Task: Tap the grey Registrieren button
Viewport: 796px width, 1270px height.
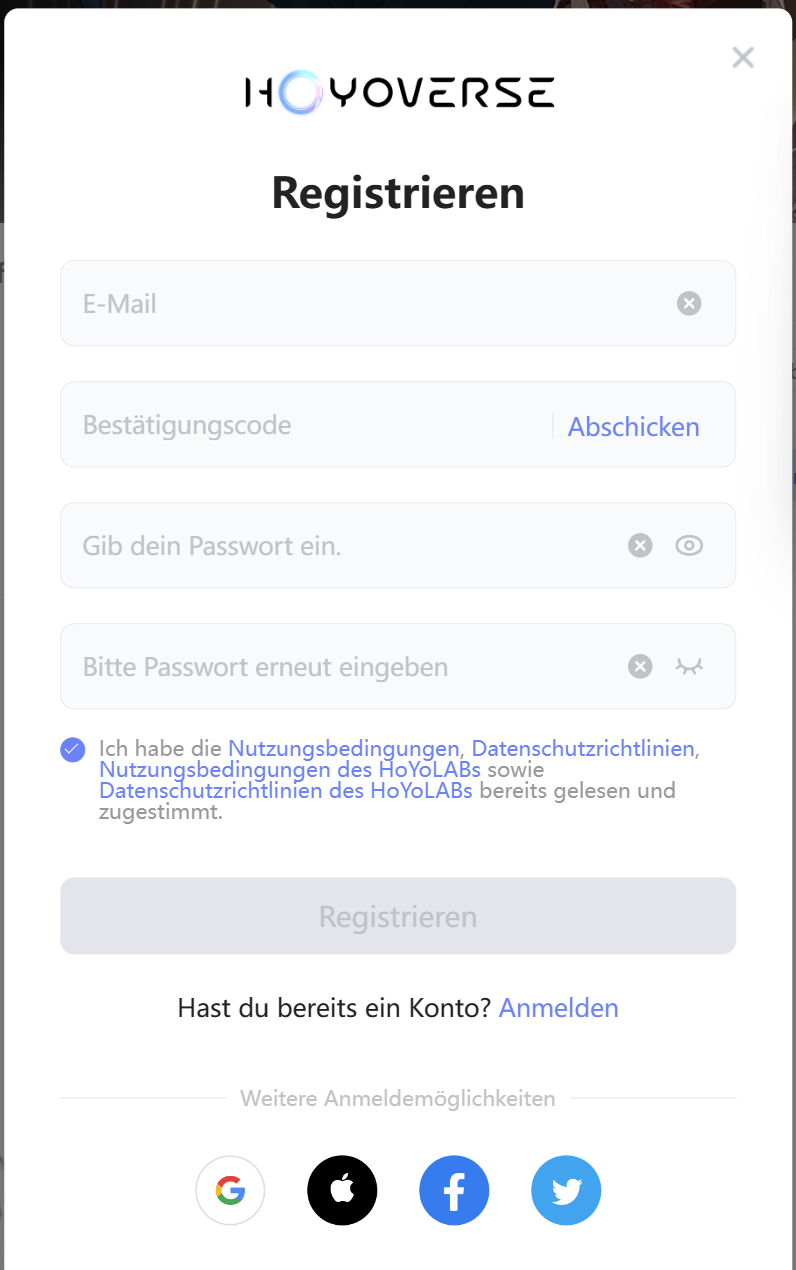Action: pos(398,916)
